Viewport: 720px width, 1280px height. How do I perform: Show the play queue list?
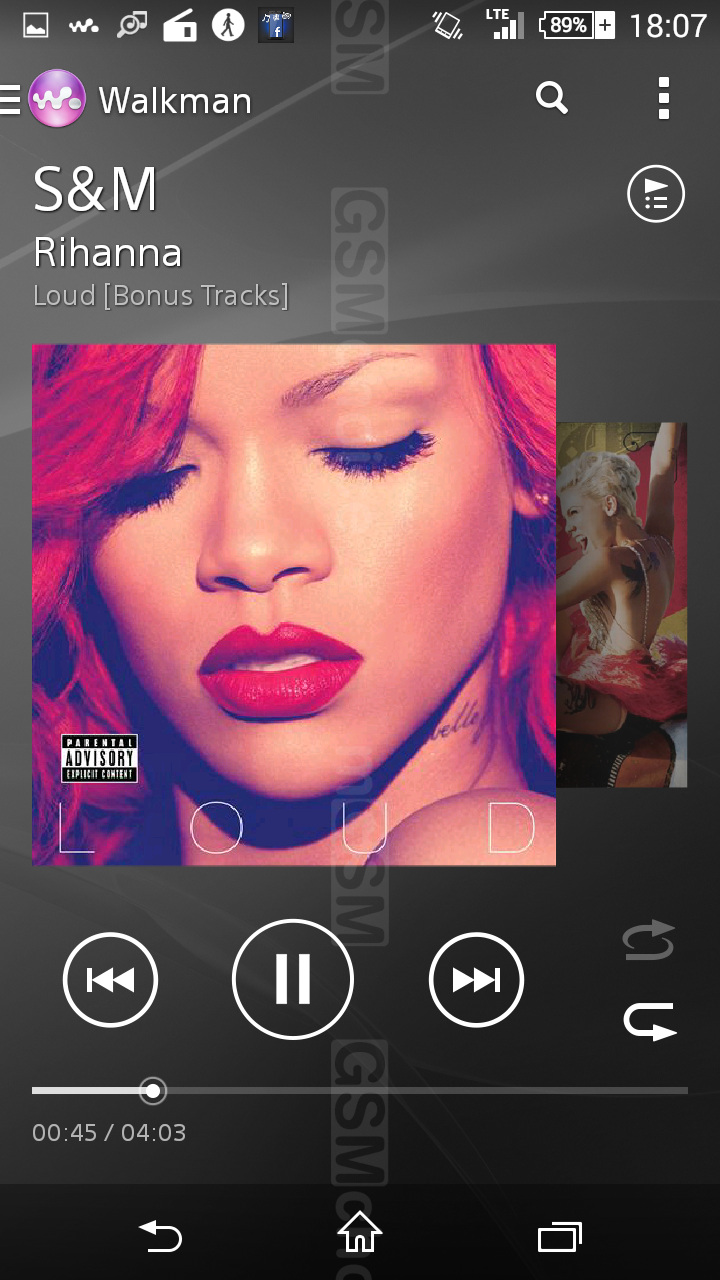click(x=656, y=194)
